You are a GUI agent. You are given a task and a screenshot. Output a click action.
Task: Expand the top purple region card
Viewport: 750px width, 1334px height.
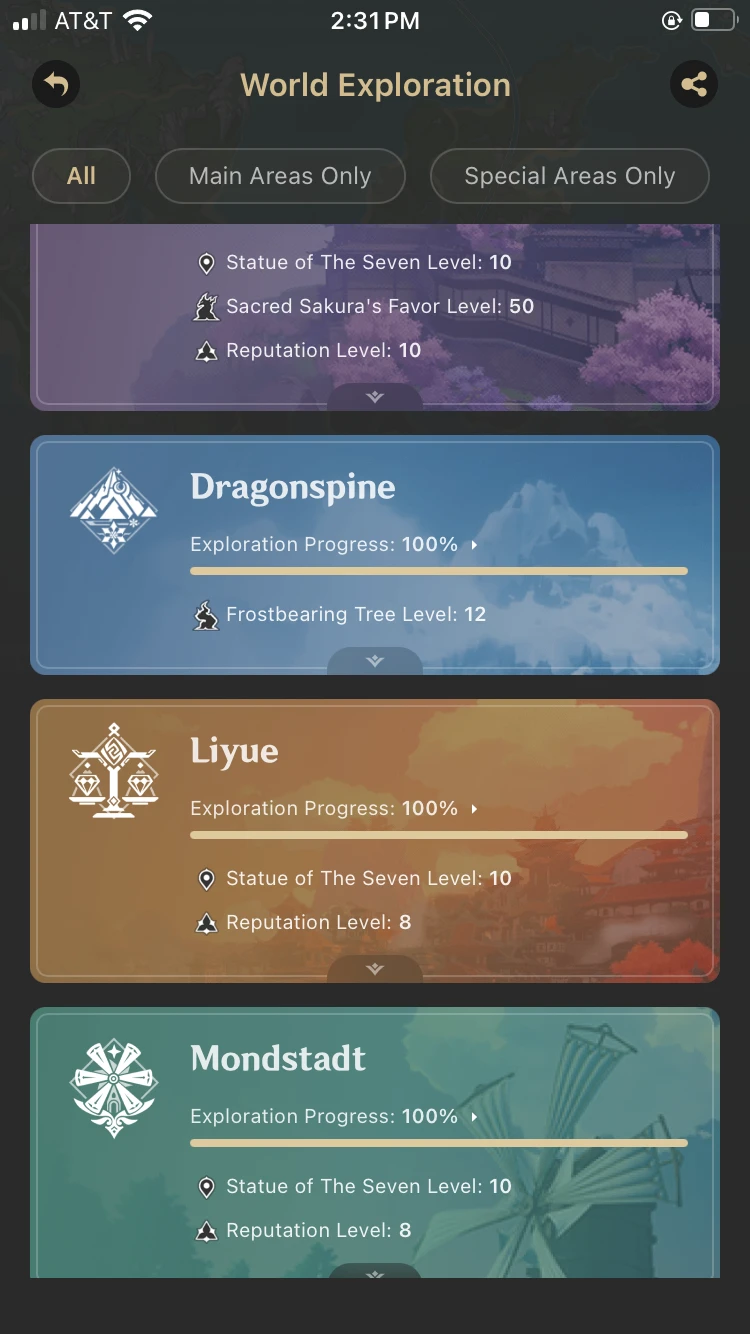[x=375, y=397]
